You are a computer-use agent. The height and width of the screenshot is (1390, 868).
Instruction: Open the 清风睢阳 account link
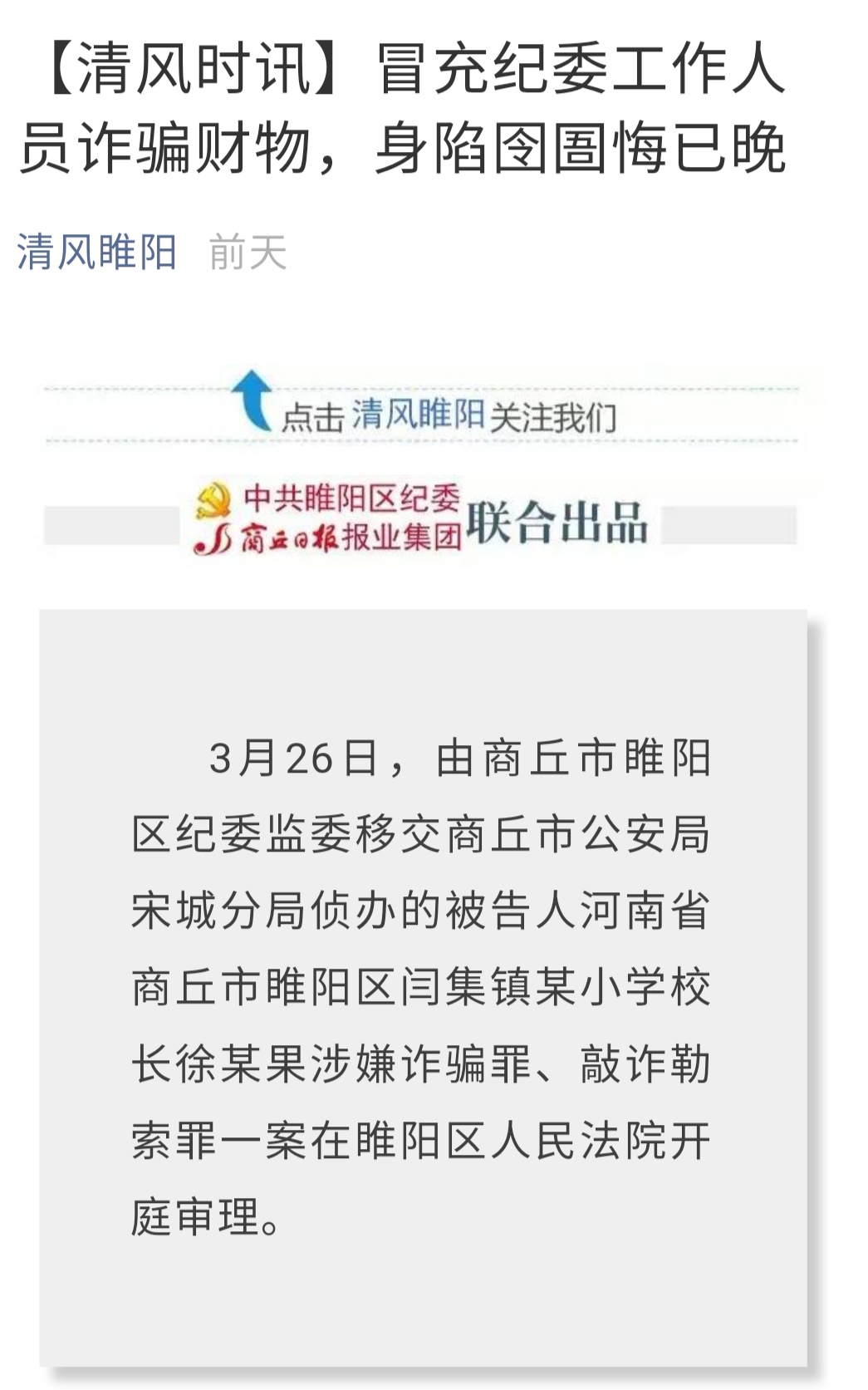pyautogui.click(x=96, y=252)
